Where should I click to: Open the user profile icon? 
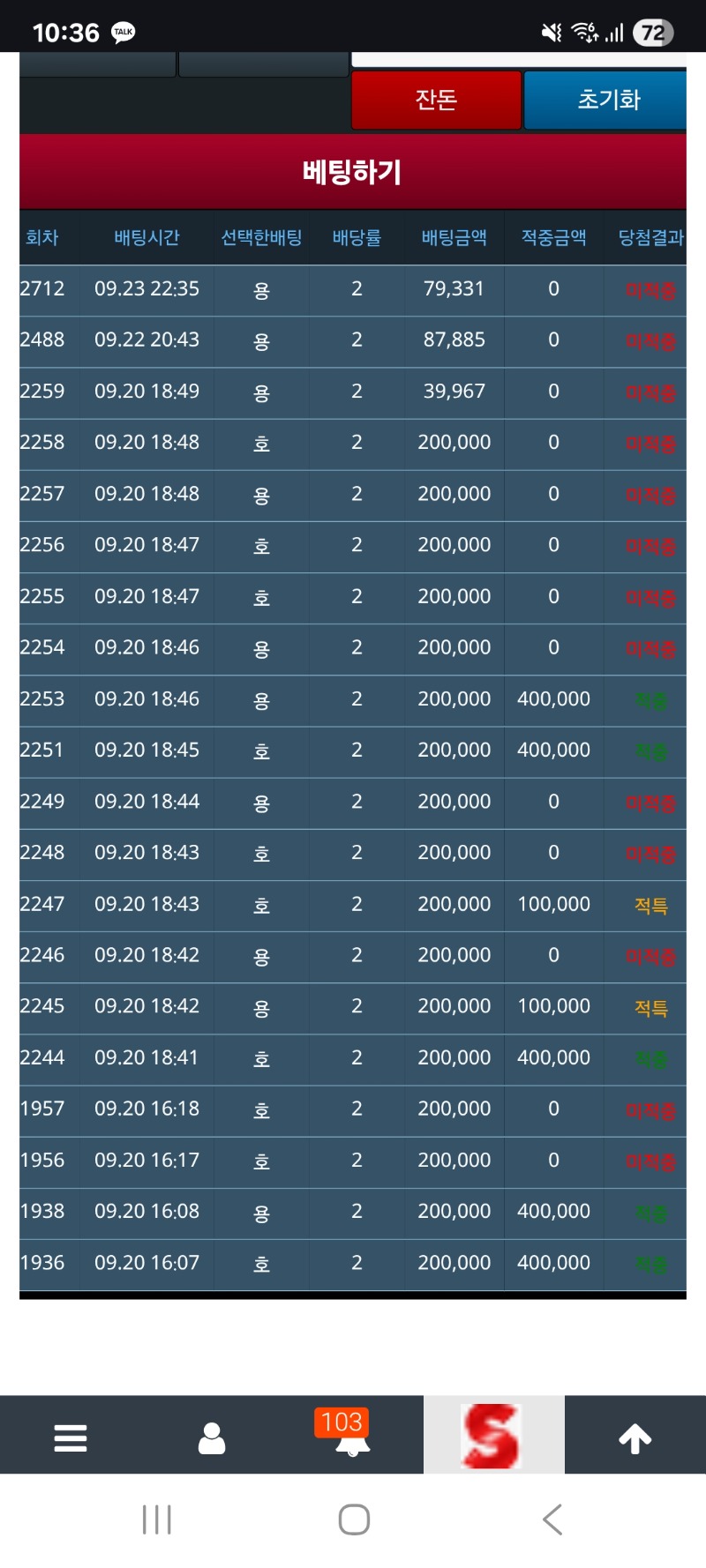212,1438
